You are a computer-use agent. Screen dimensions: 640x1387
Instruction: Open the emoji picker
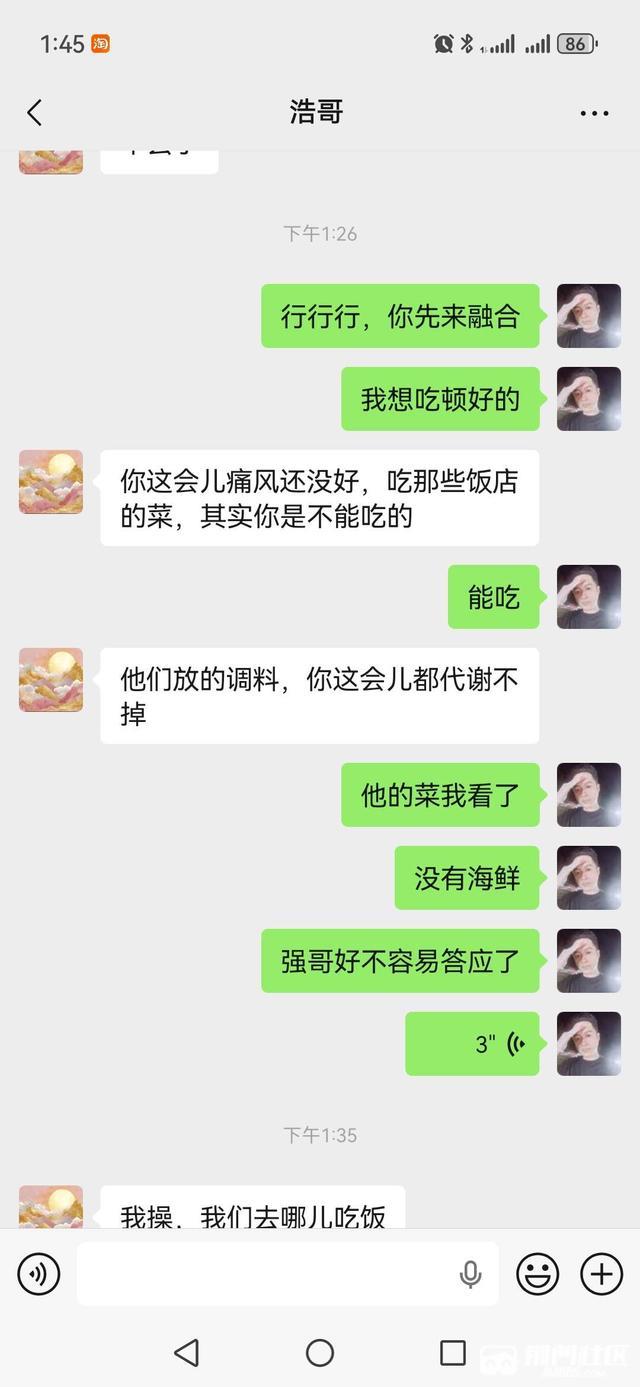point(537,1274)
